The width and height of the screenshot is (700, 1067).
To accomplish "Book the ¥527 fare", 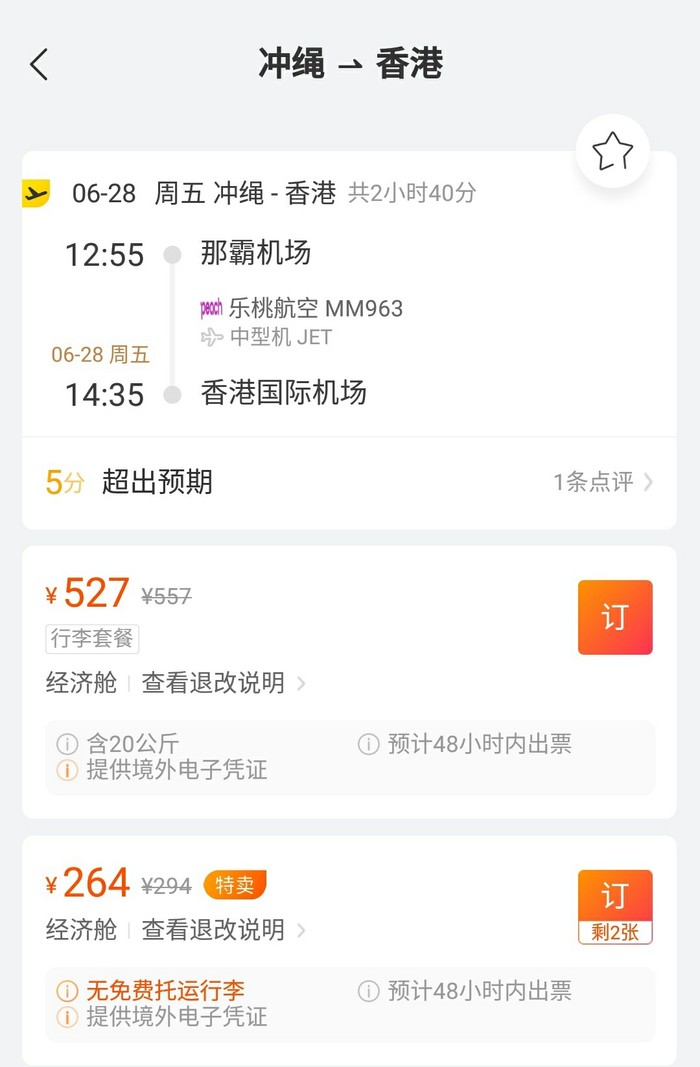I will [x=615, y=617].
